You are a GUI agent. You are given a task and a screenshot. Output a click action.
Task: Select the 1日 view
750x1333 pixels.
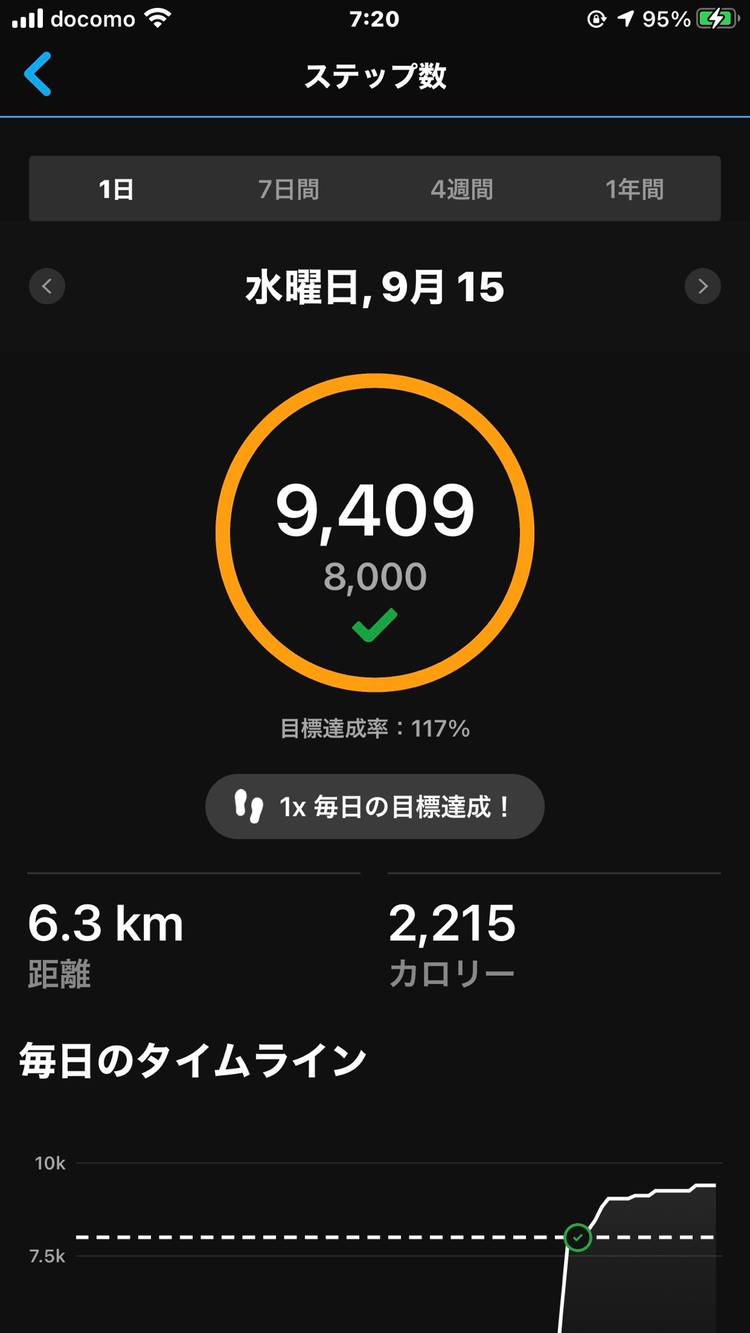click(116, 189)
